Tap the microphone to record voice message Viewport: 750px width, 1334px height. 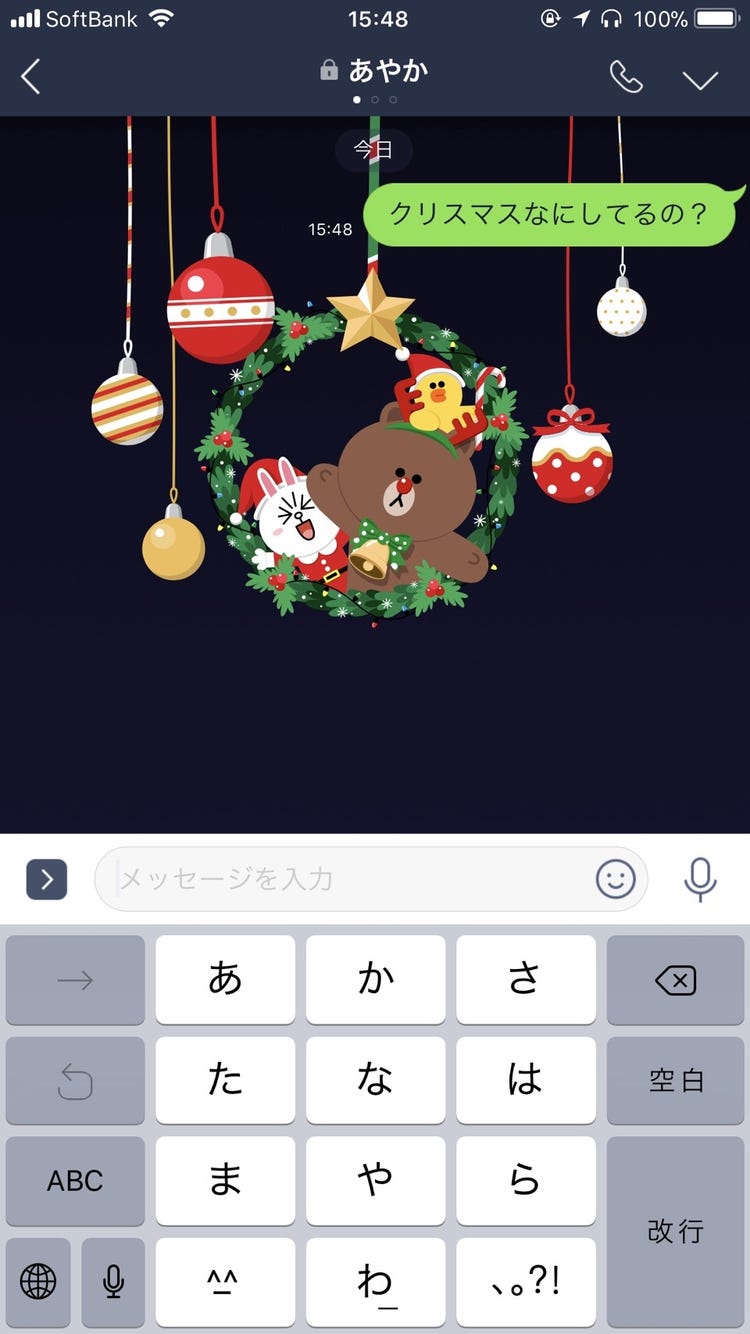pos(700,879)
